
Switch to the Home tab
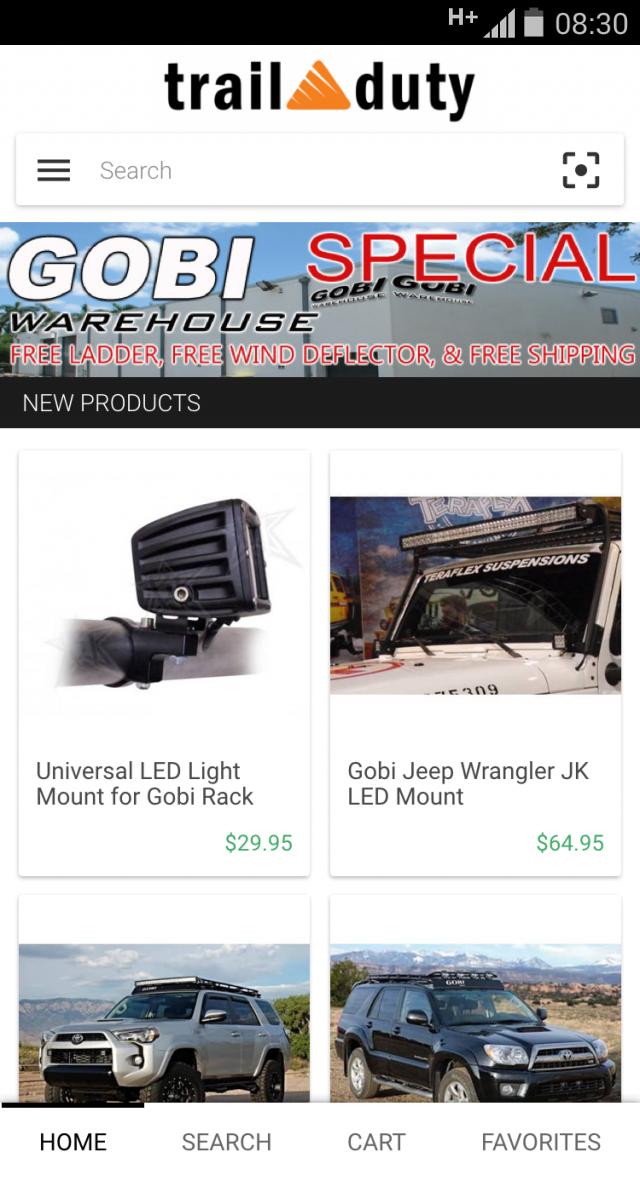click(73, 1142)
